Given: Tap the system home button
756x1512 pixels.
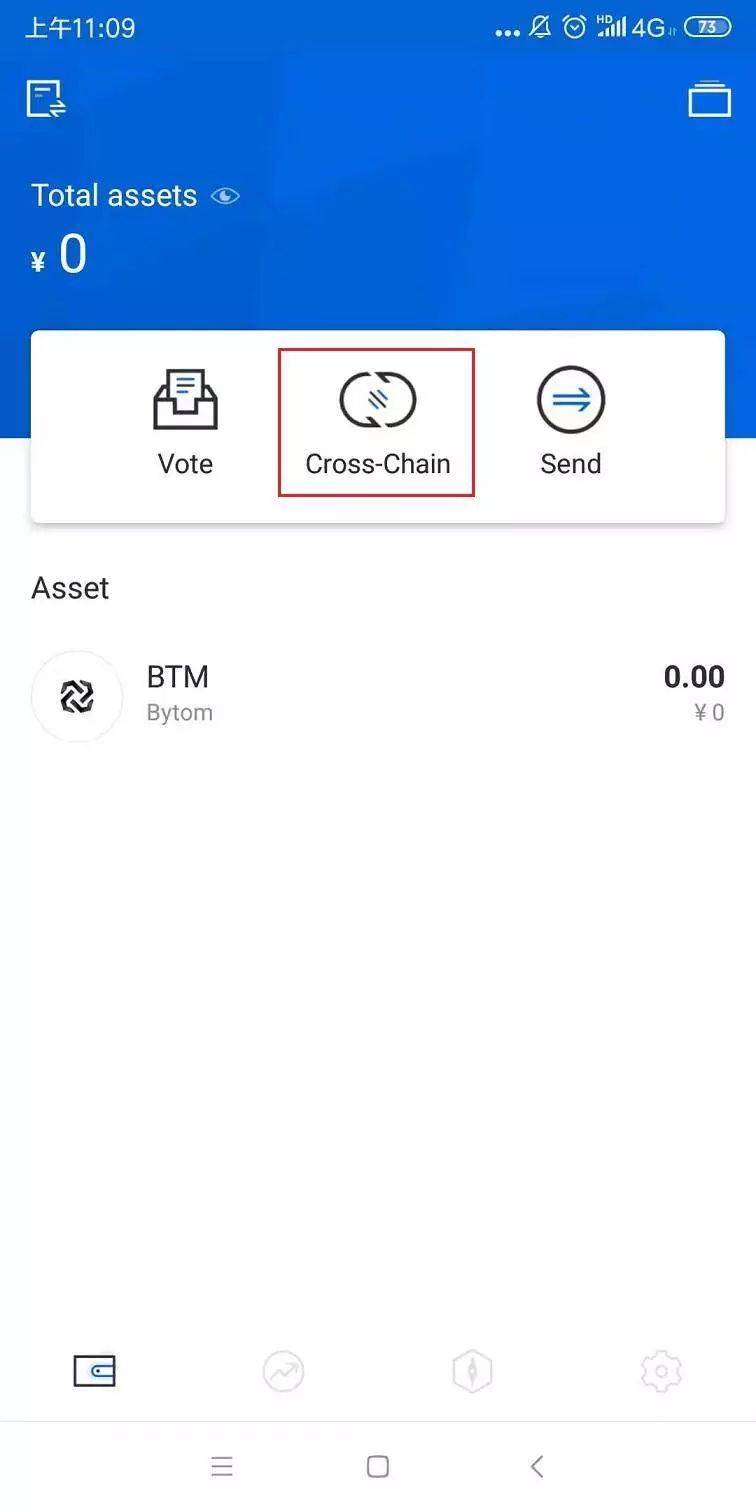Looking at the screenshot, I should (x=378, y=1466).
